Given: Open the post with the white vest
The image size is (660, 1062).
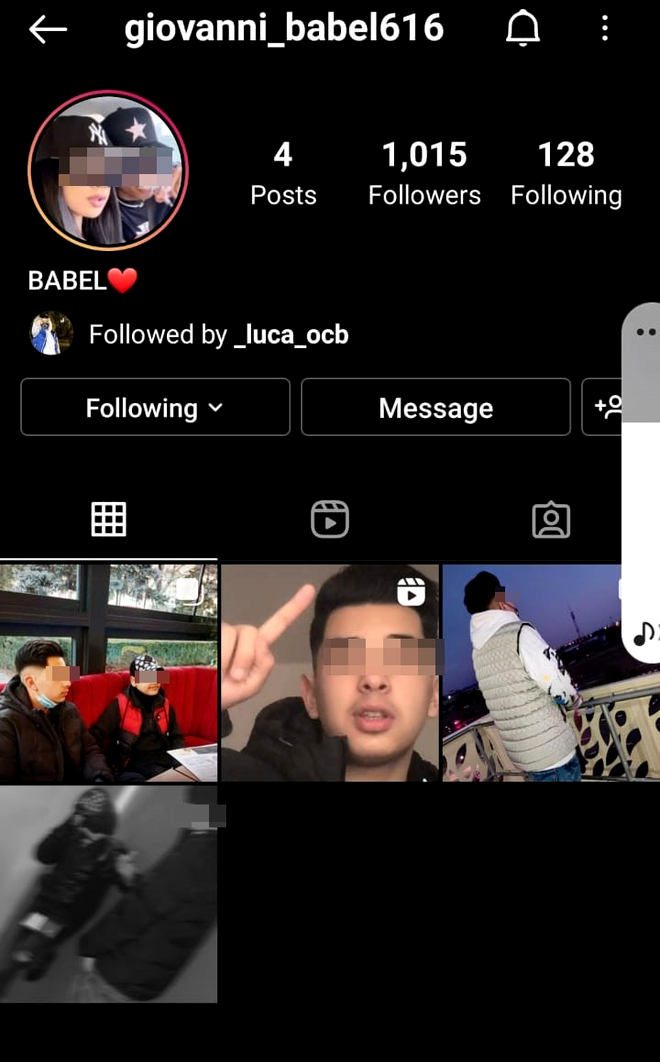Looking at the screenshot, I should (530, 672).
